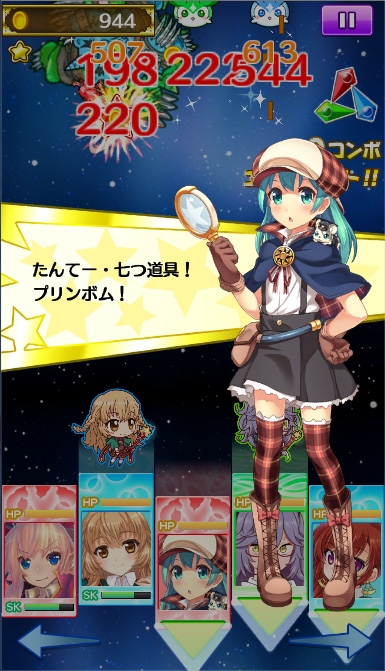Pause the game with the purple button

pos(347,20)
